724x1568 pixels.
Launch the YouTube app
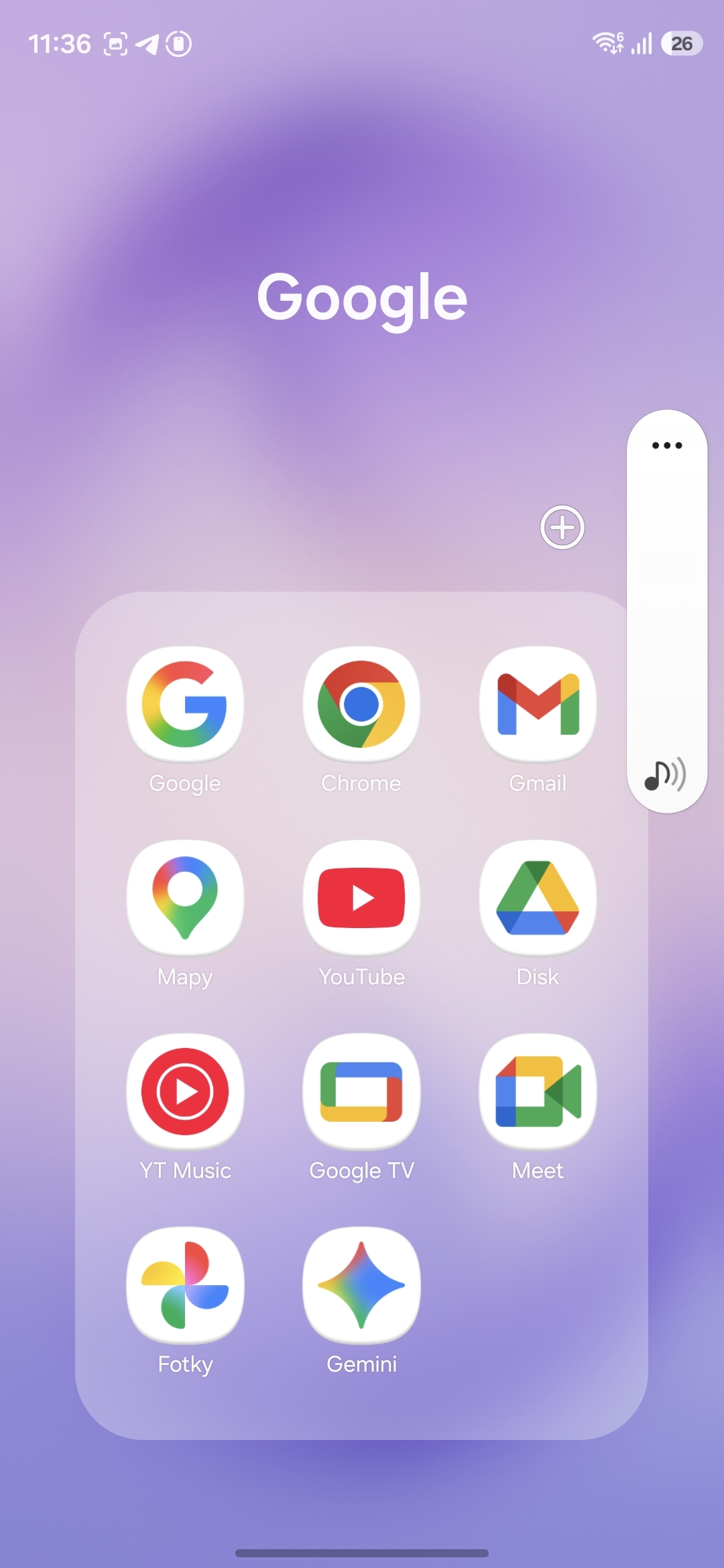(x=361, y=898)
